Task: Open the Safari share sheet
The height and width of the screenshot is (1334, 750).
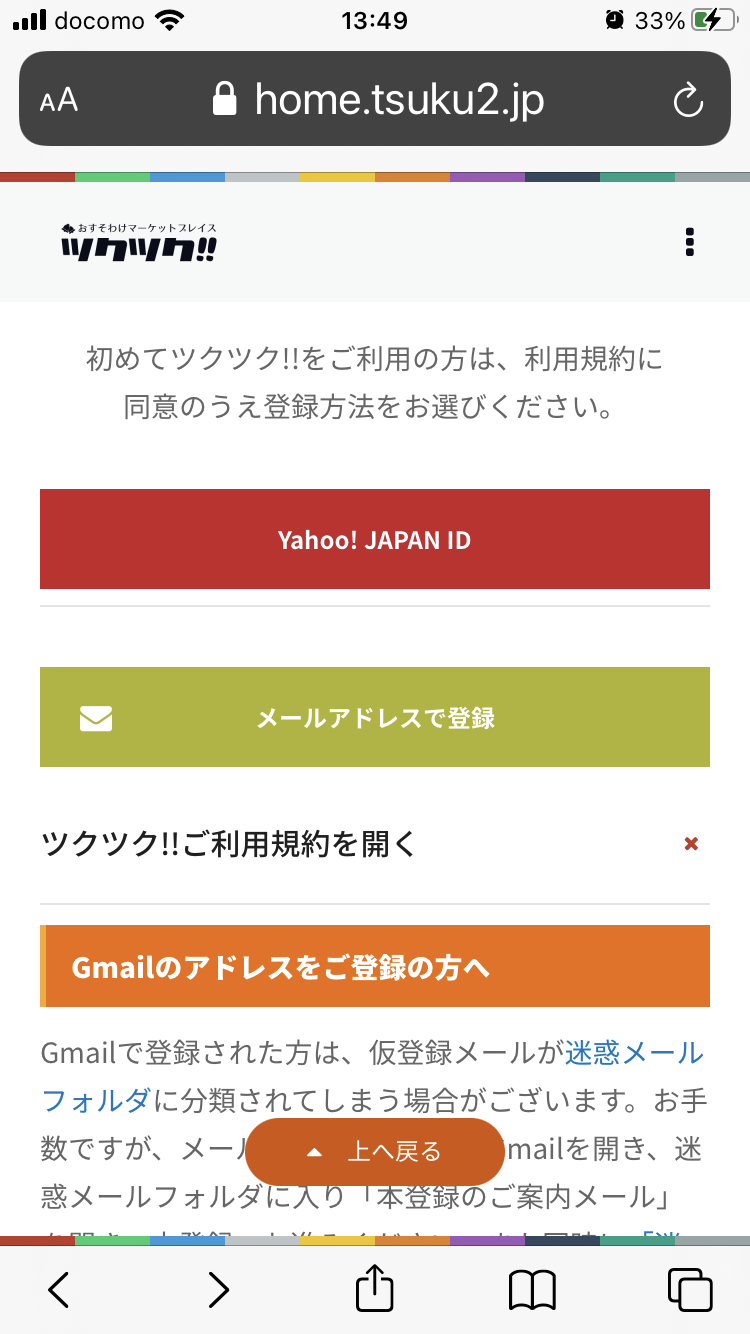Action: pyautogui.click(x=375, y=1287)
